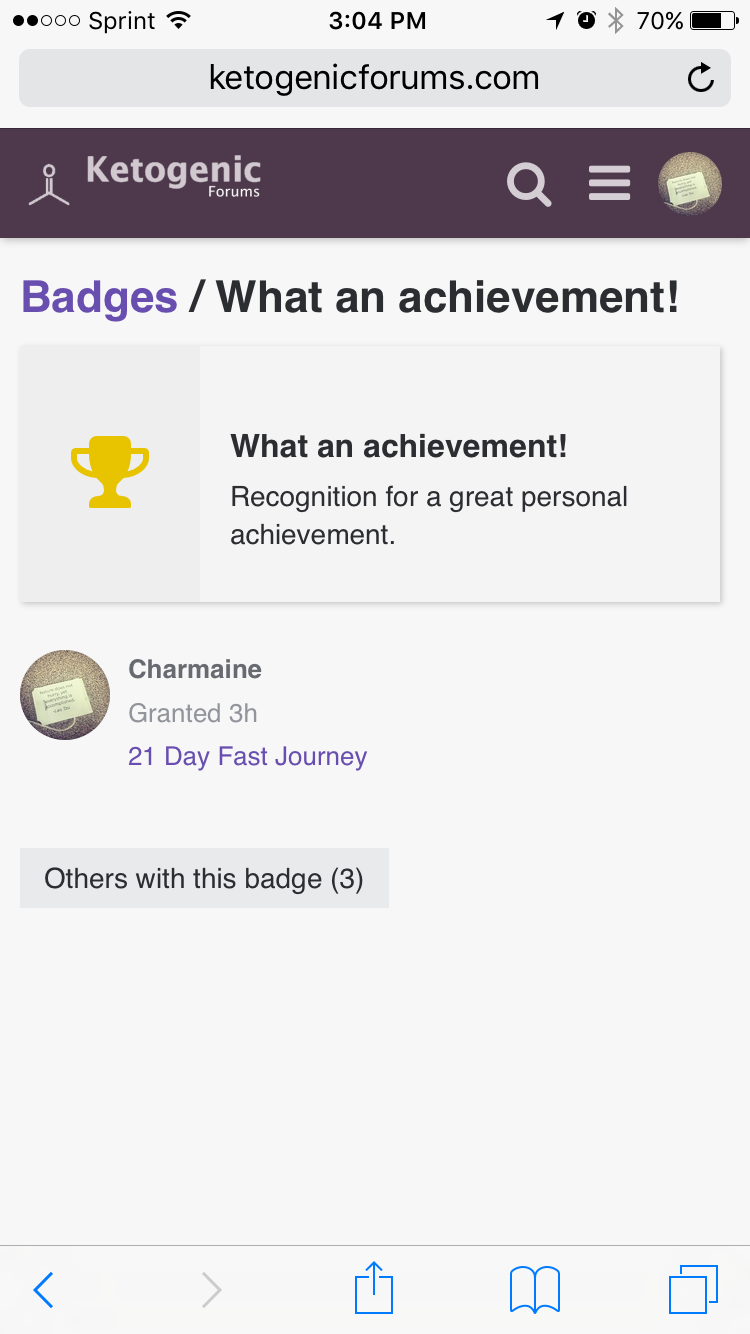Tap the ketogenicforums.com address bar
The image size is (750, 1334).
click(374, 78)
